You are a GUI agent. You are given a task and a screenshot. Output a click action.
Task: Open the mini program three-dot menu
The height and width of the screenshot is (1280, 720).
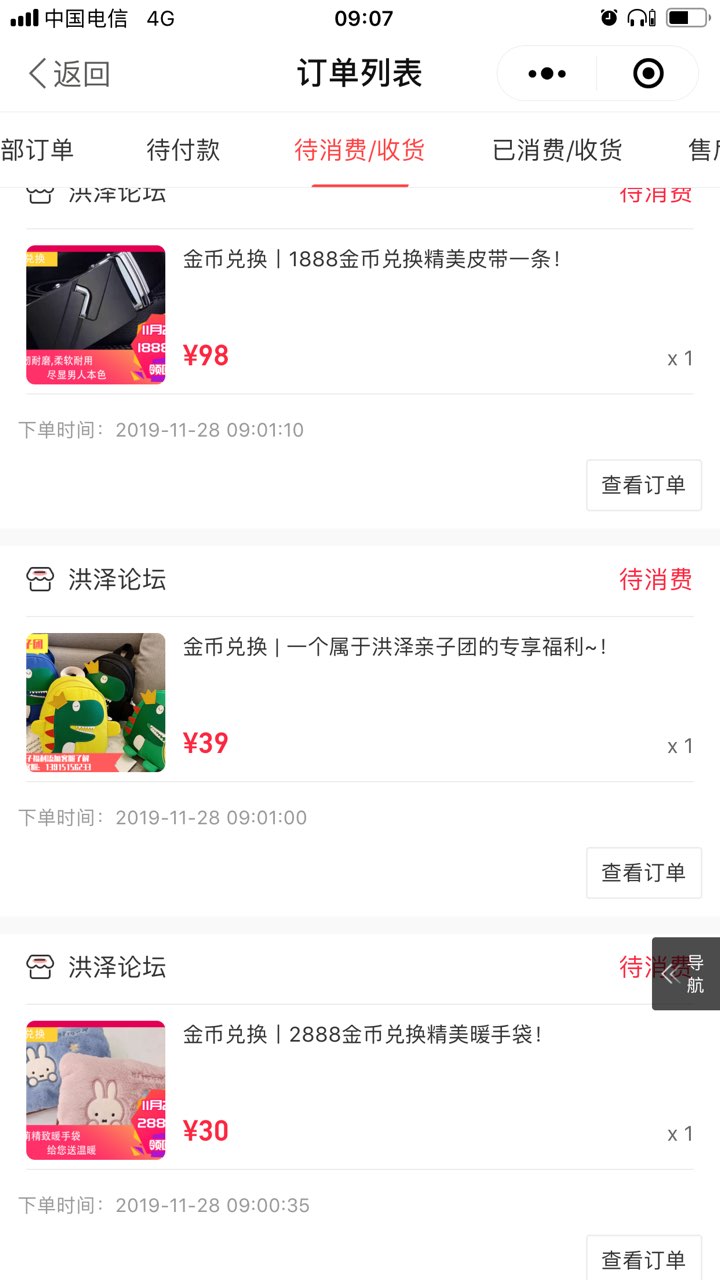547,73
